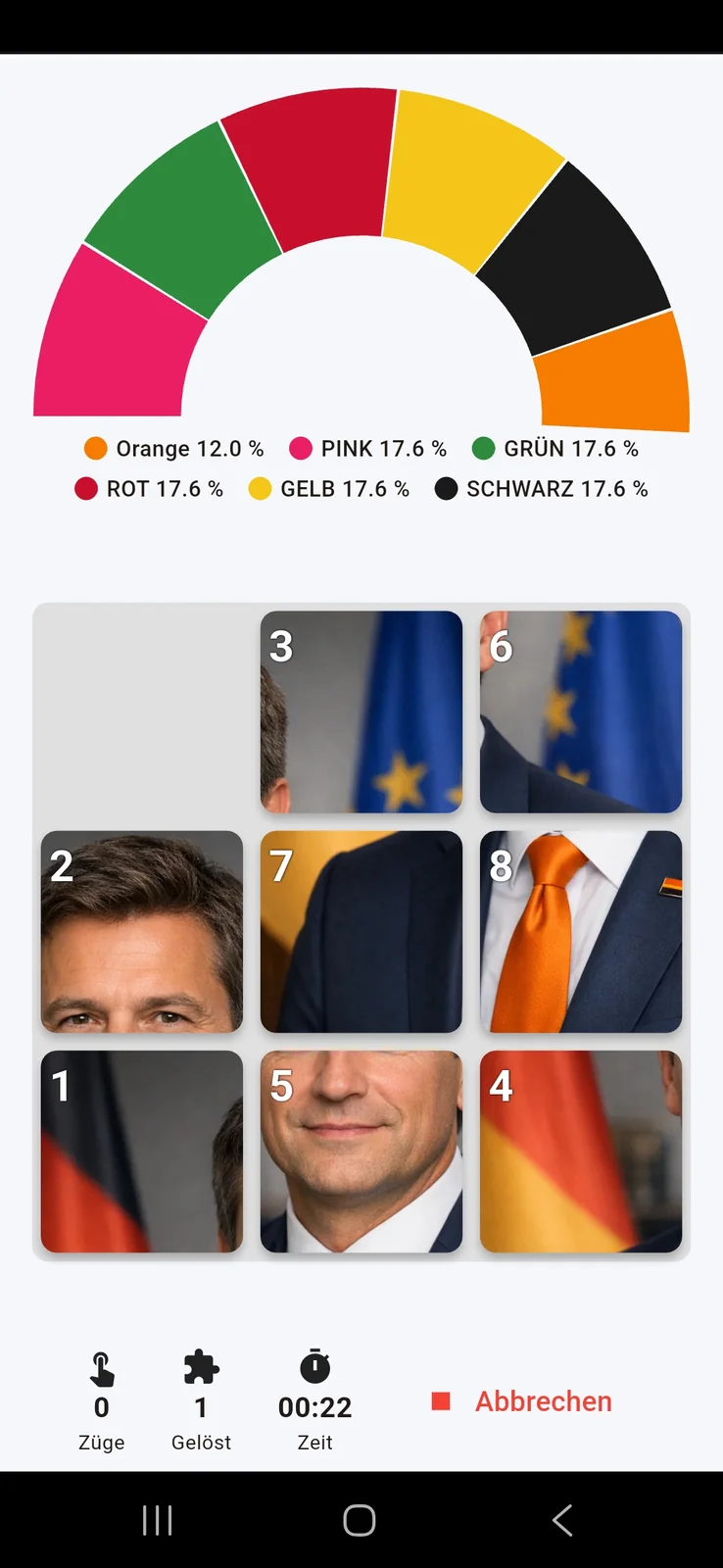Open recent apps from the navigation bar

pos(158,1520)
